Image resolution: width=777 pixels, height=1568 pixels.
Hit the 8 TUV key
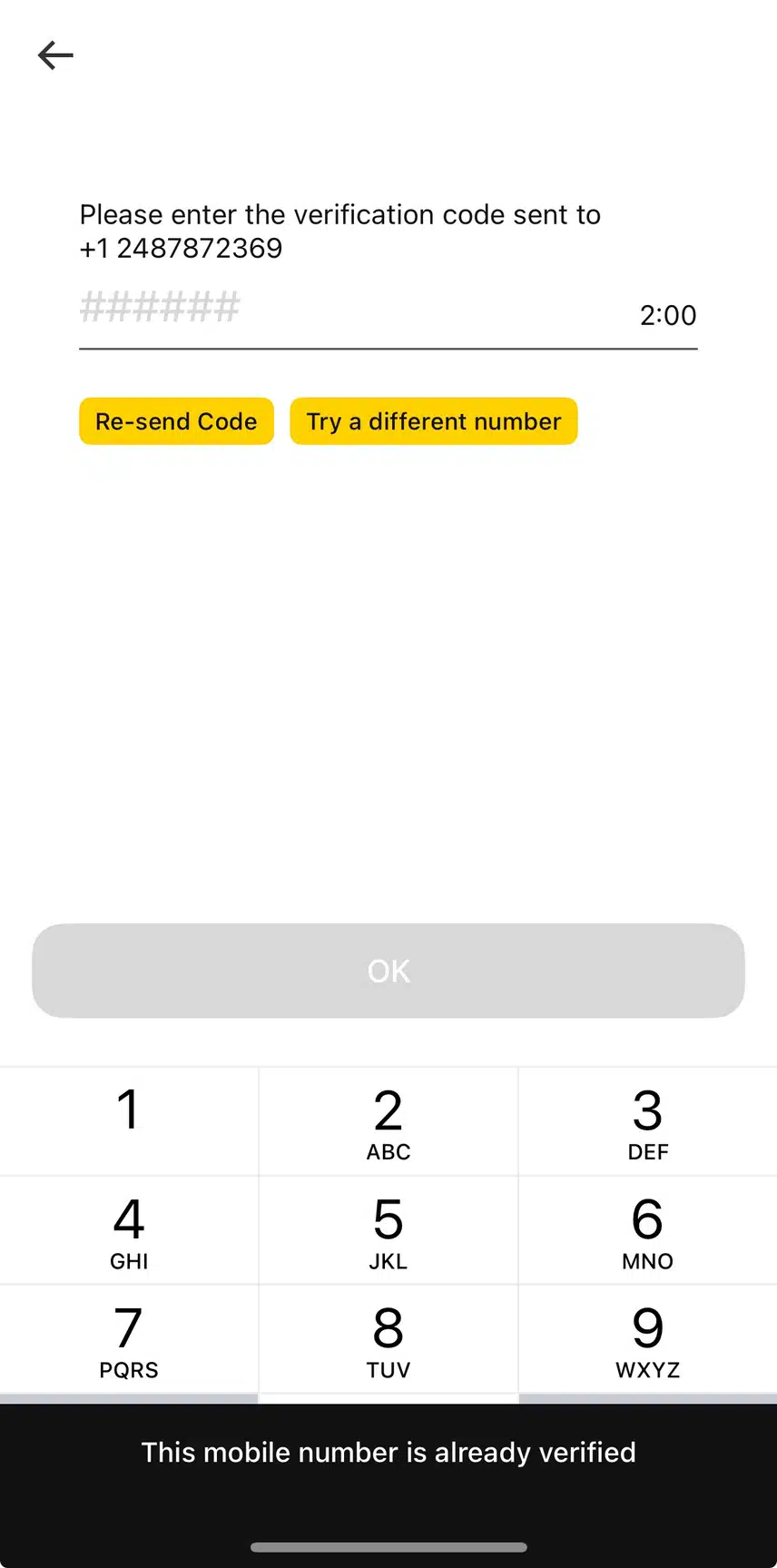pos(388,1340)
